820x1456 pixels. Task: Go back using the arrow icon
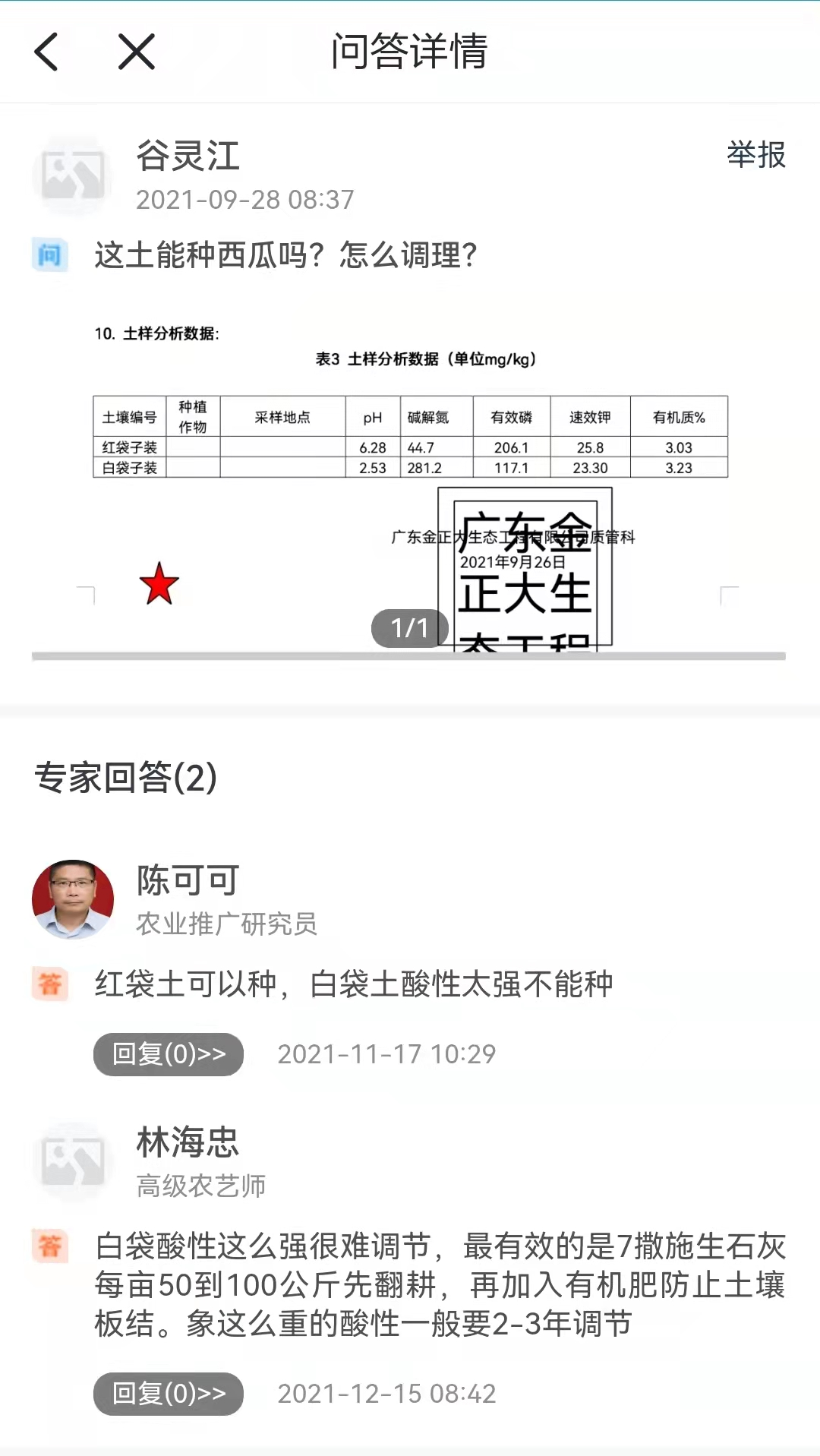tap(46, 52)
